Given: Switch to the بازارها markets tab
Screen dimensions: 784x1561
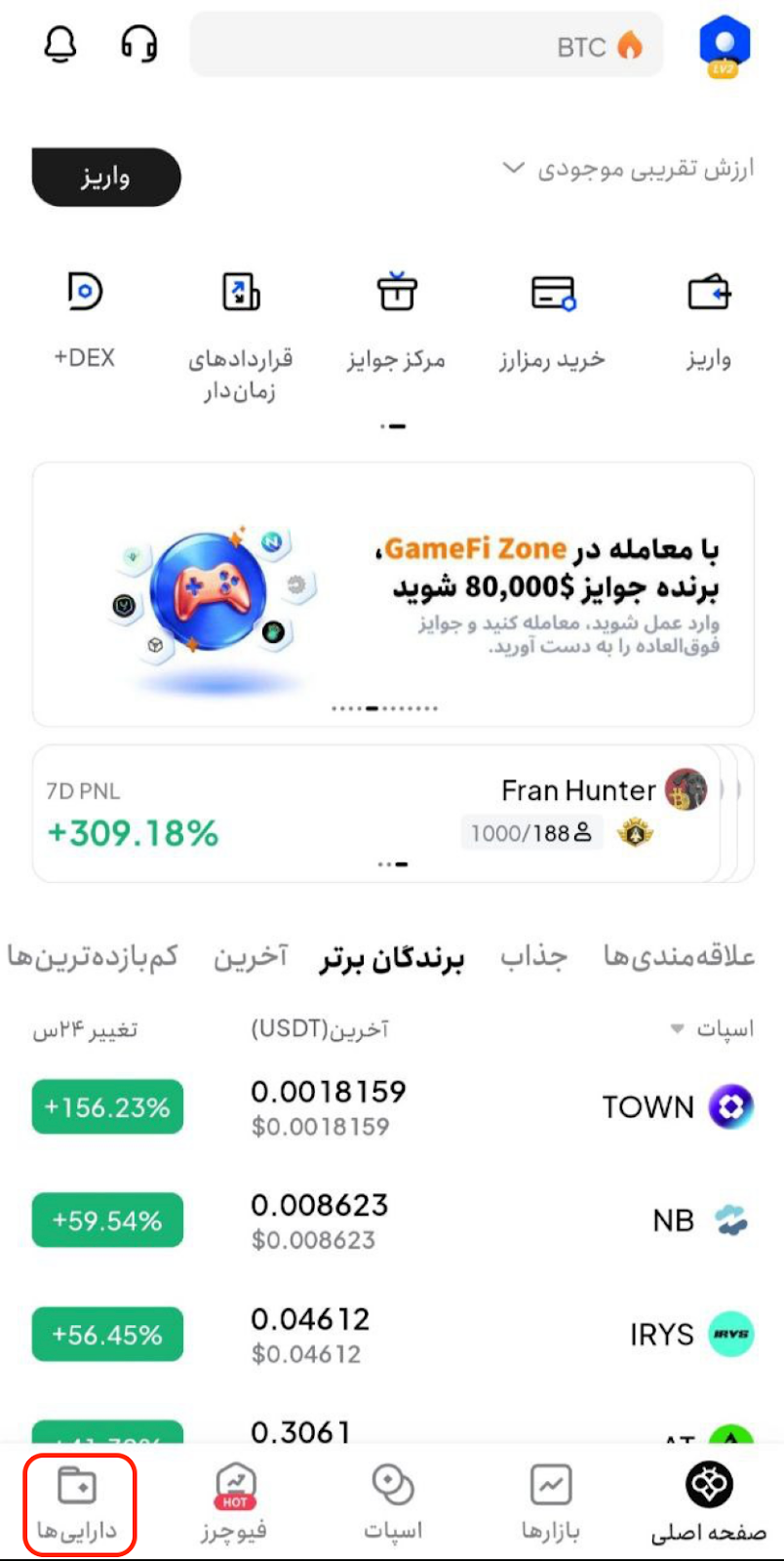Looking at the screenshot, I should (x=550, y=1504).
